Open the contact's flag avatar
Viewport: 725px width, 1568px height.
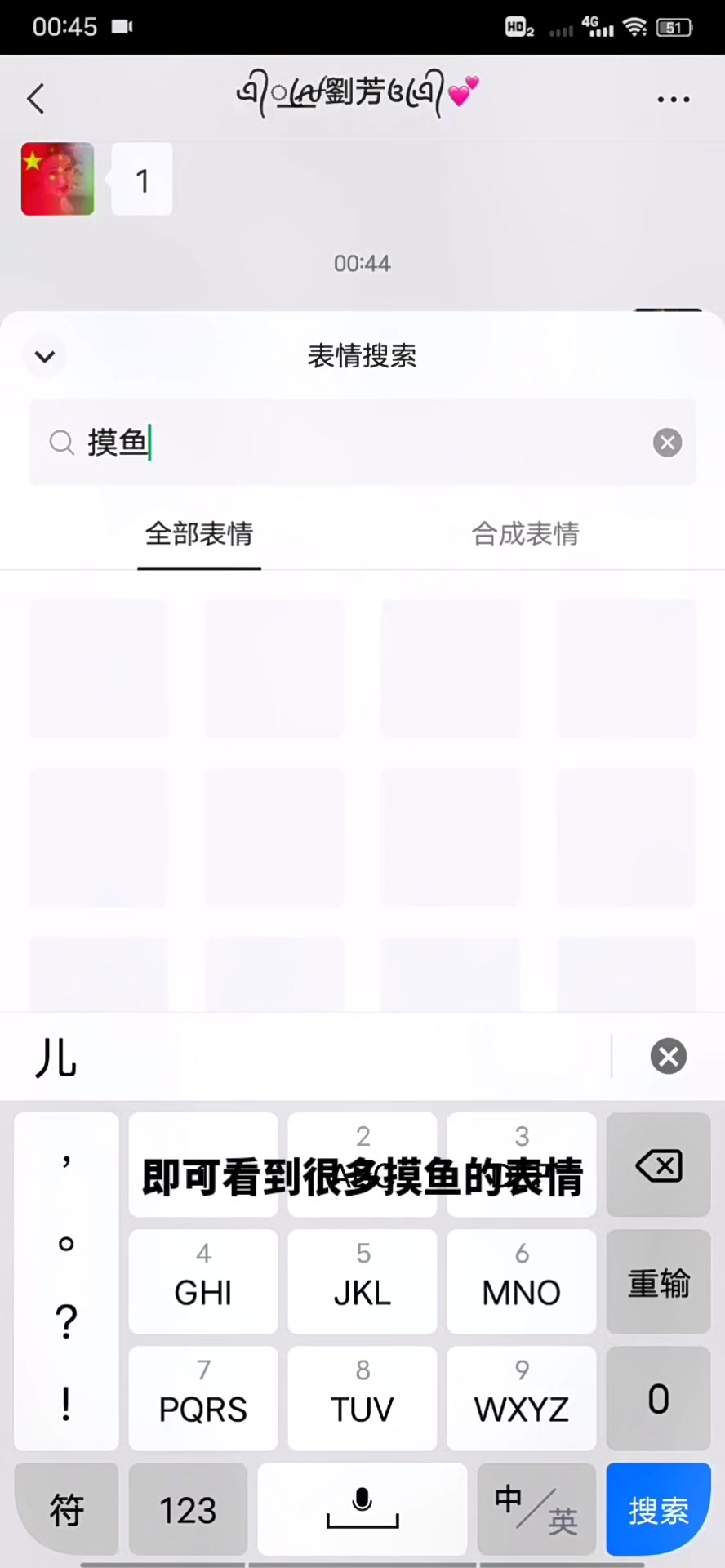57,179
